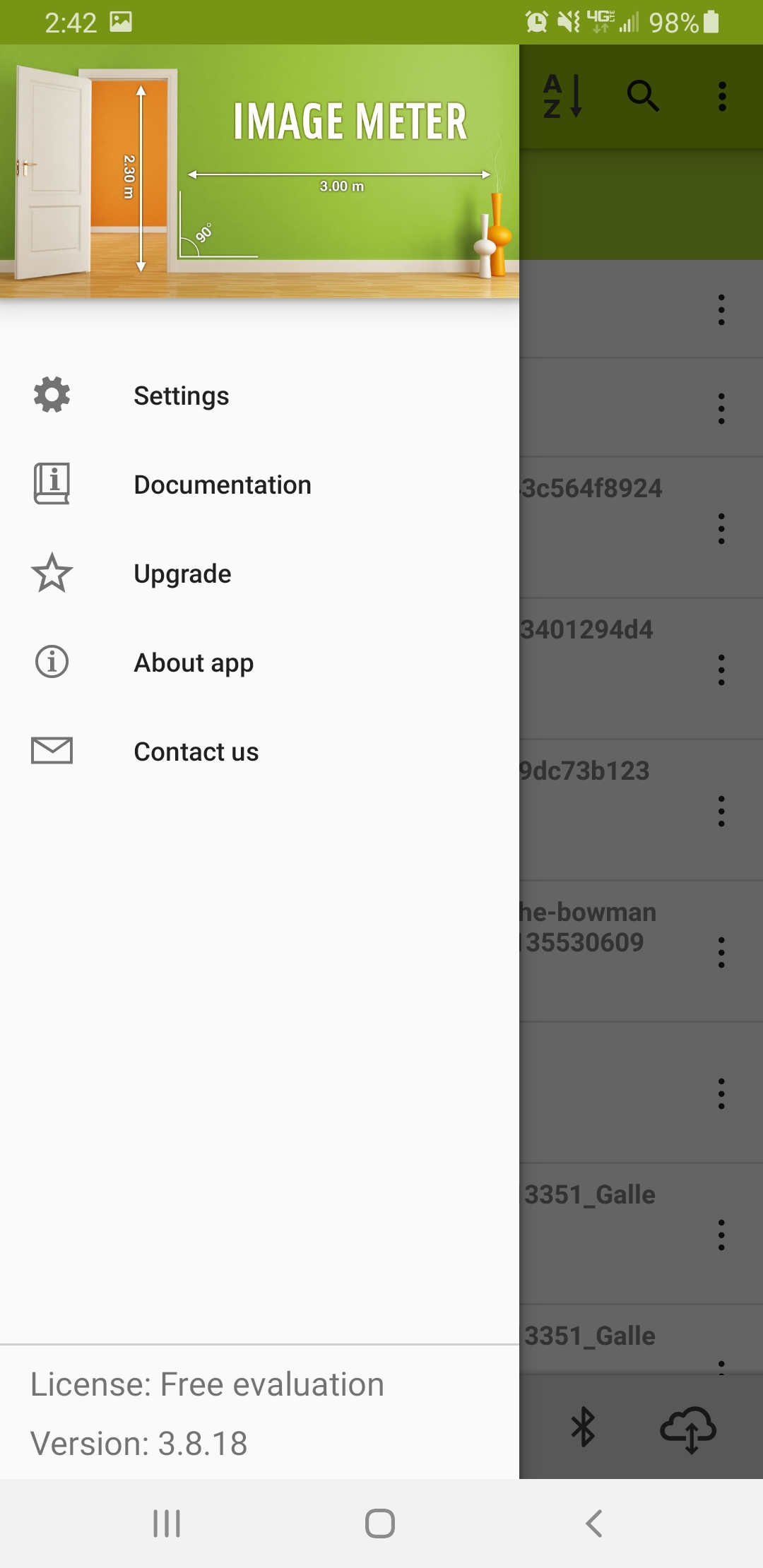Tap the cloud sync icon
This screenshot has height=1568, width=763.
[x=689, y=1428]
